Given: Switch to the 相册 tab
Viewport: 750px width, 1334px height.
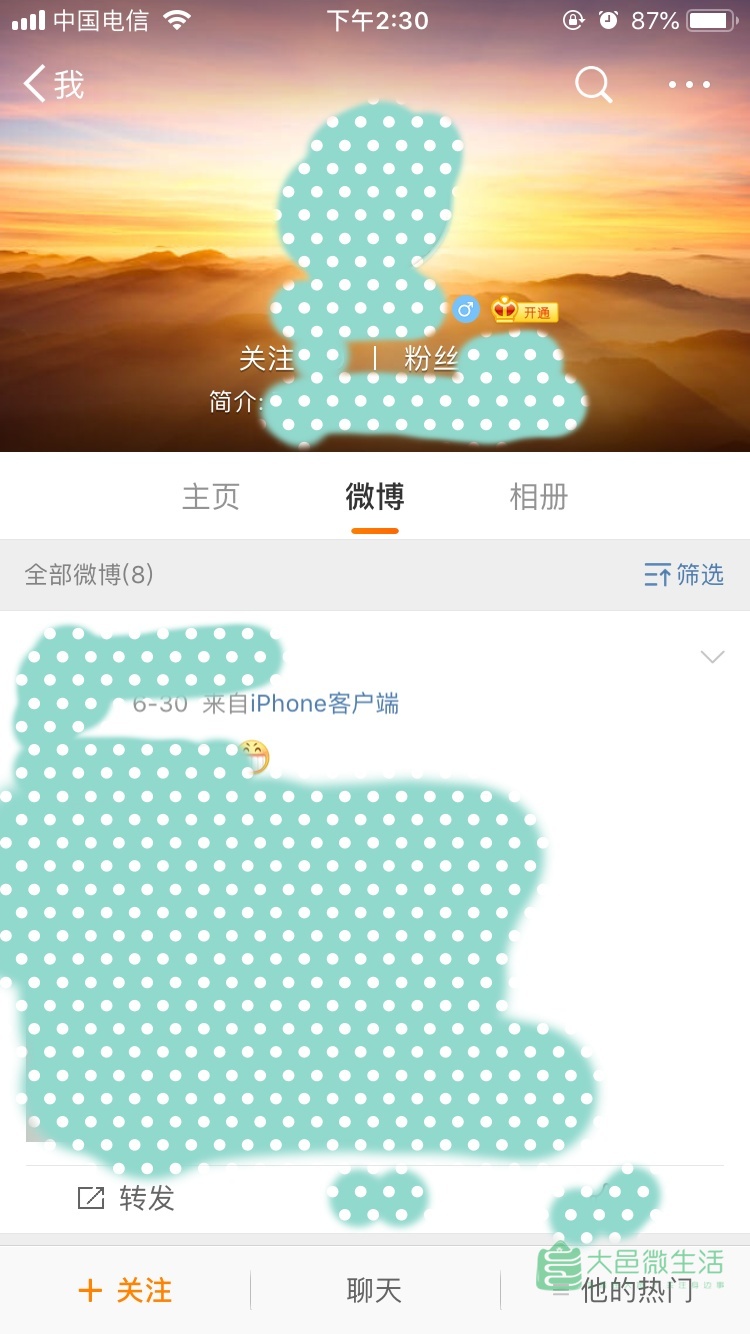Looking at the screenshot, I should point(538,497).
